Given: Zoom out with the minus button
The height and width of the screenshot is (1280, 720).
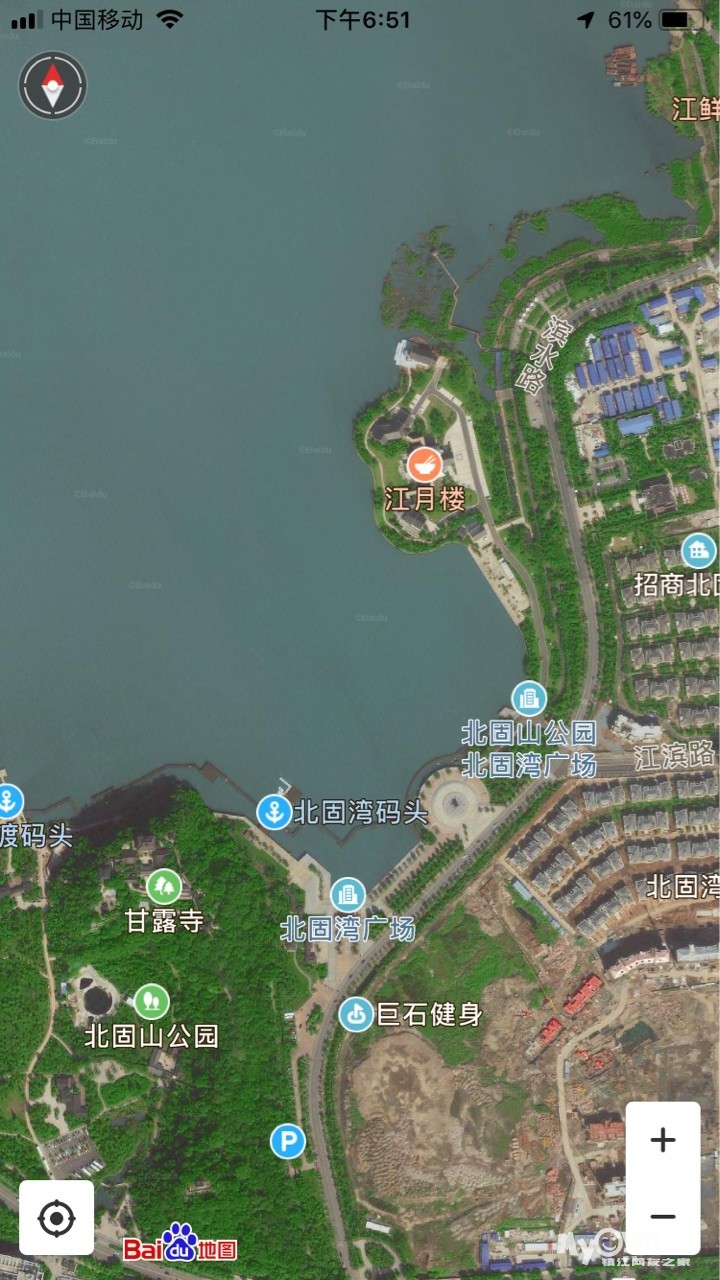Looking at the screenshot, I should pos(663,1216).
